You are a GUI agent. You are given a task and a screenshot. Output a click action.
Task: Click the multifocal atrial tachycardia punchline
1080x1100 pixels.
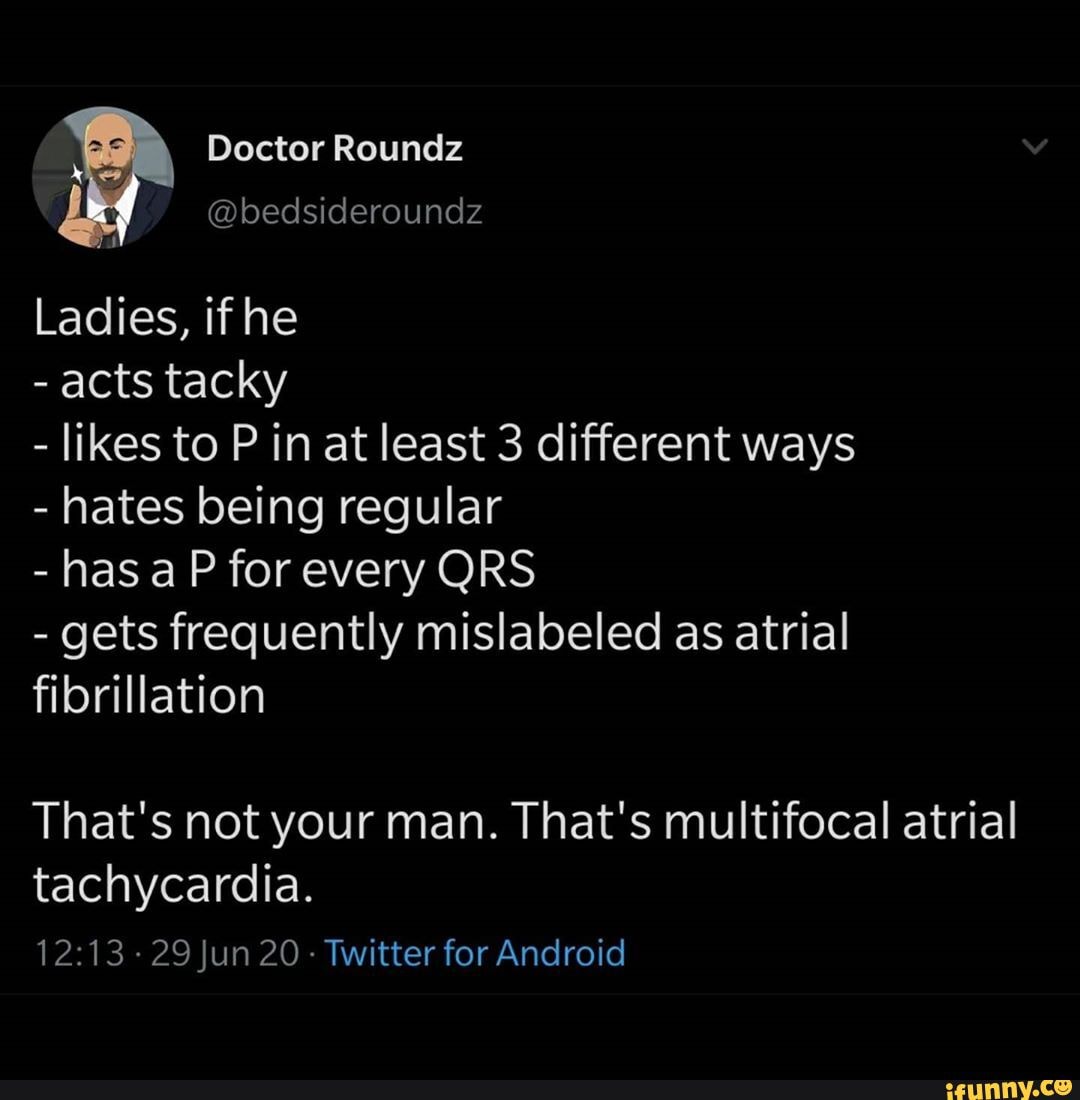point(525,848)
